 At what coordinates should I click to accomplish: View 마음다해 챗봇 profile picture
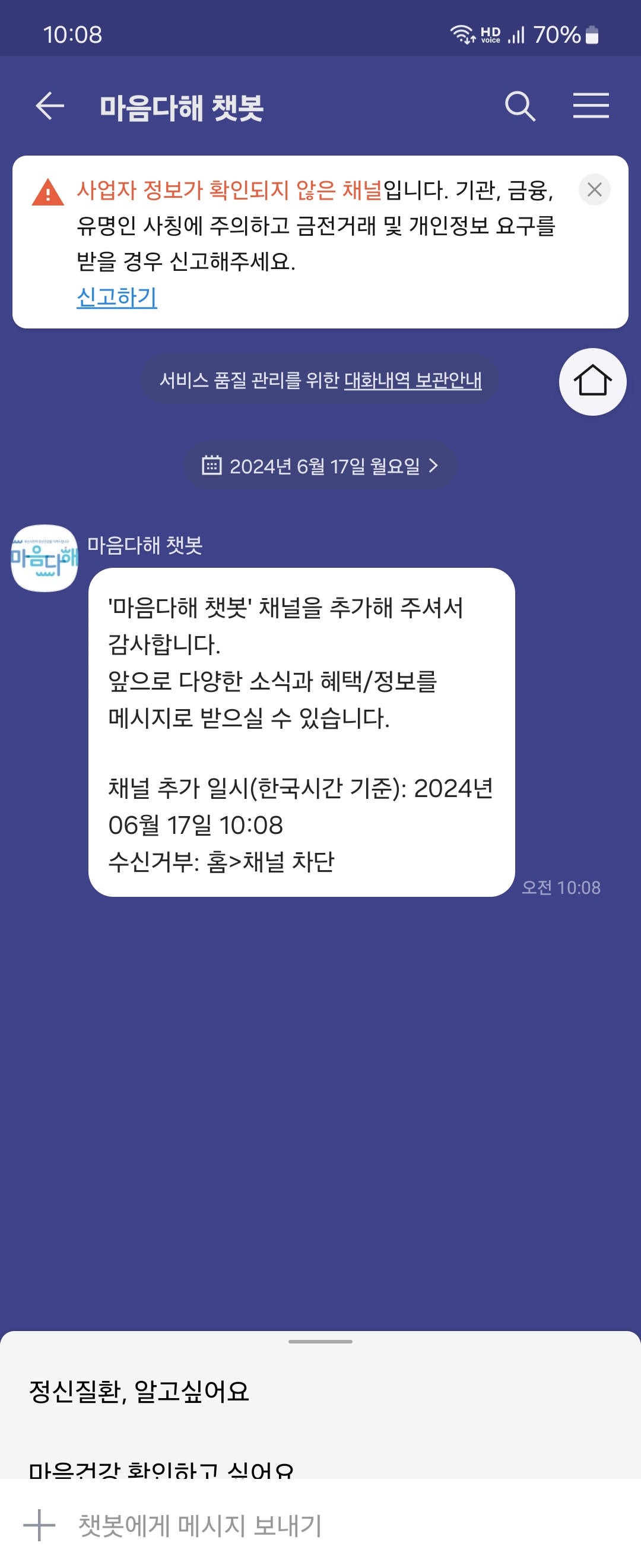(45, 558)
